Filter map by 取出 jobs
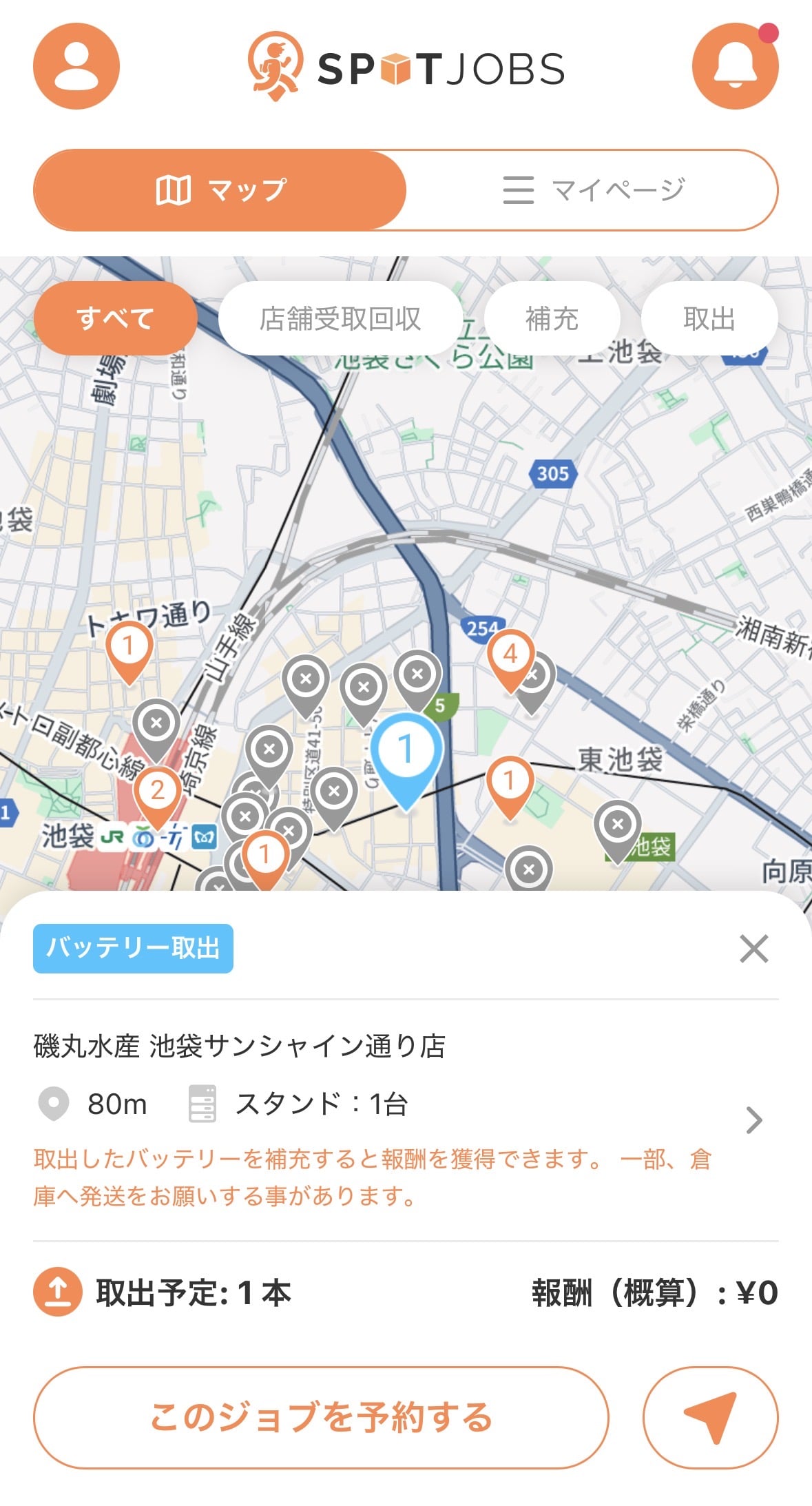This screenshot has height=1506, width=812. 709,318
